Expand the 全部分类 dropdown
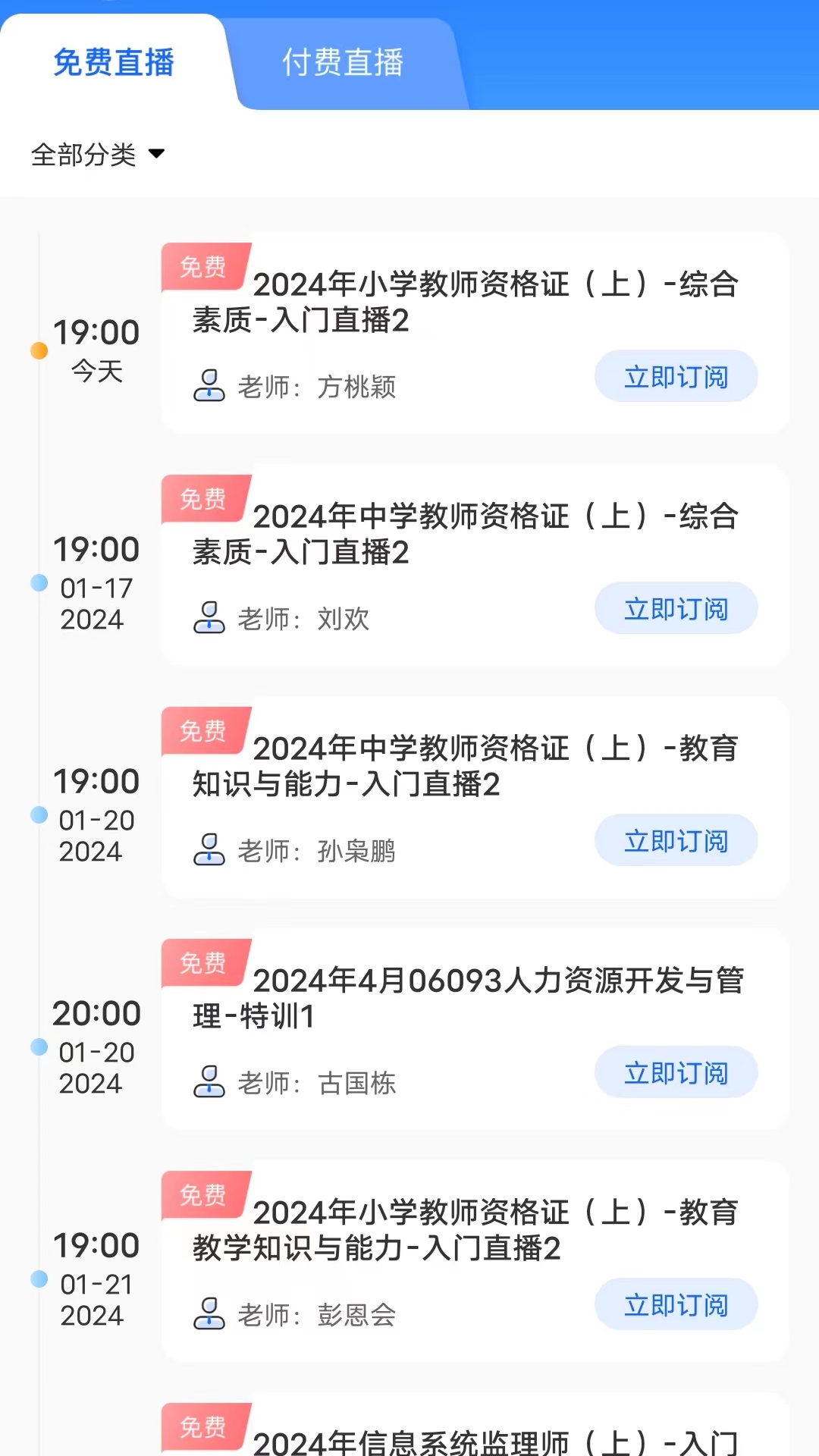This screenshot has height=1456, width=819. [x=98, y=155]
